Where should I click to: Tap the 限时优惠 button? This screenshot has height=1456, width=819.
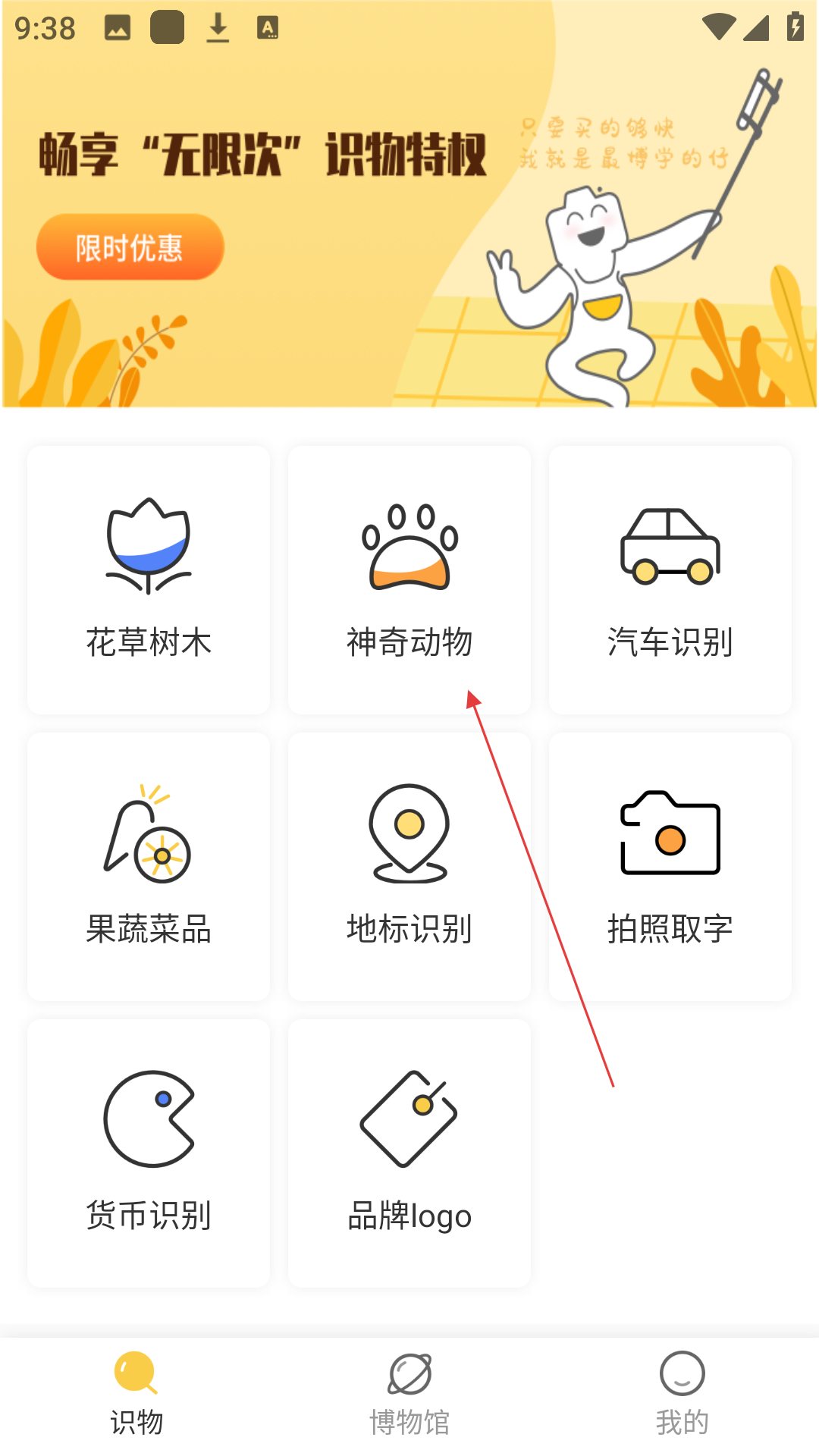coord(130,247)
